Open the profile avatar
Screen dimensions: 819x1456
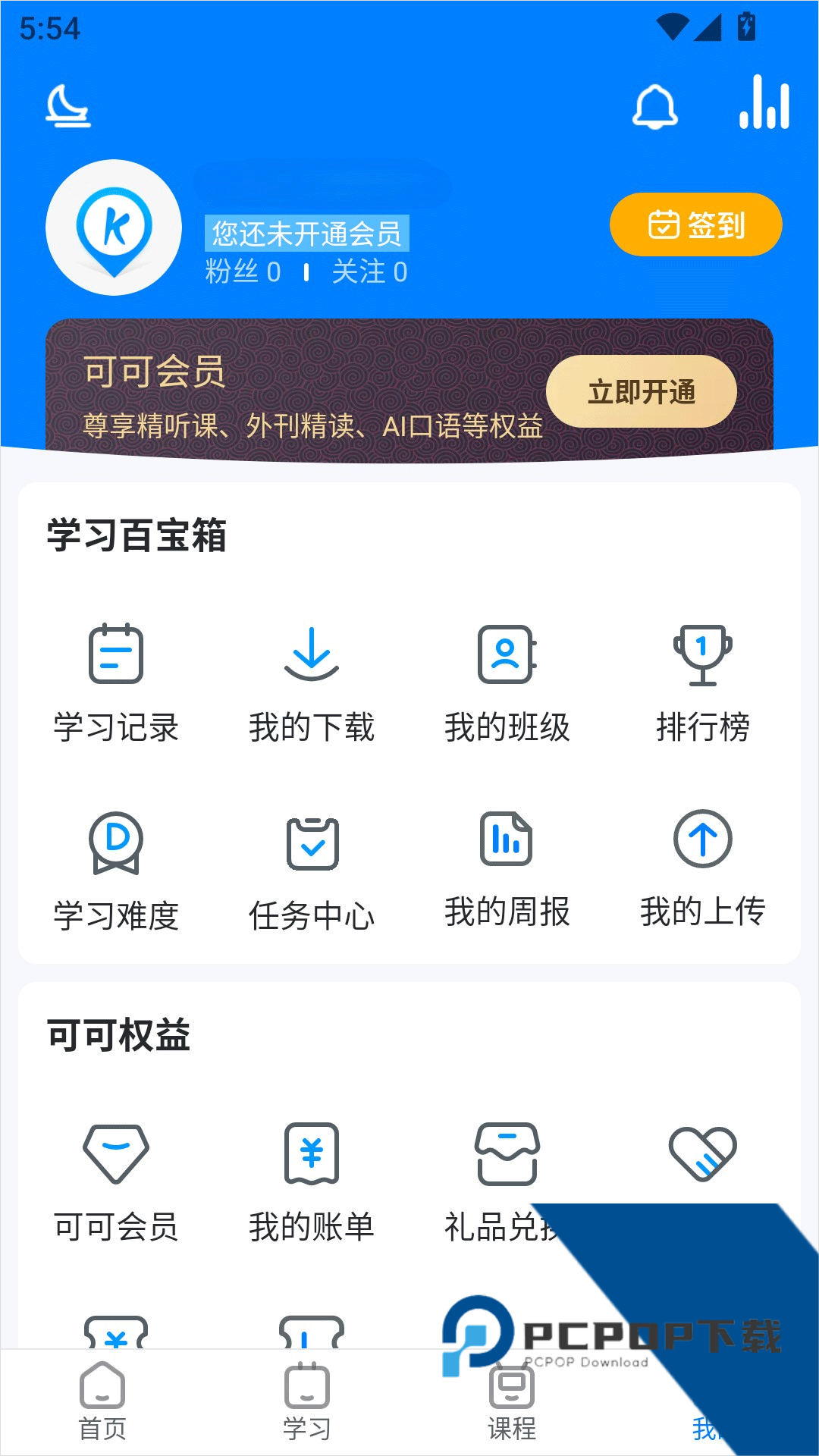(114, 227)
